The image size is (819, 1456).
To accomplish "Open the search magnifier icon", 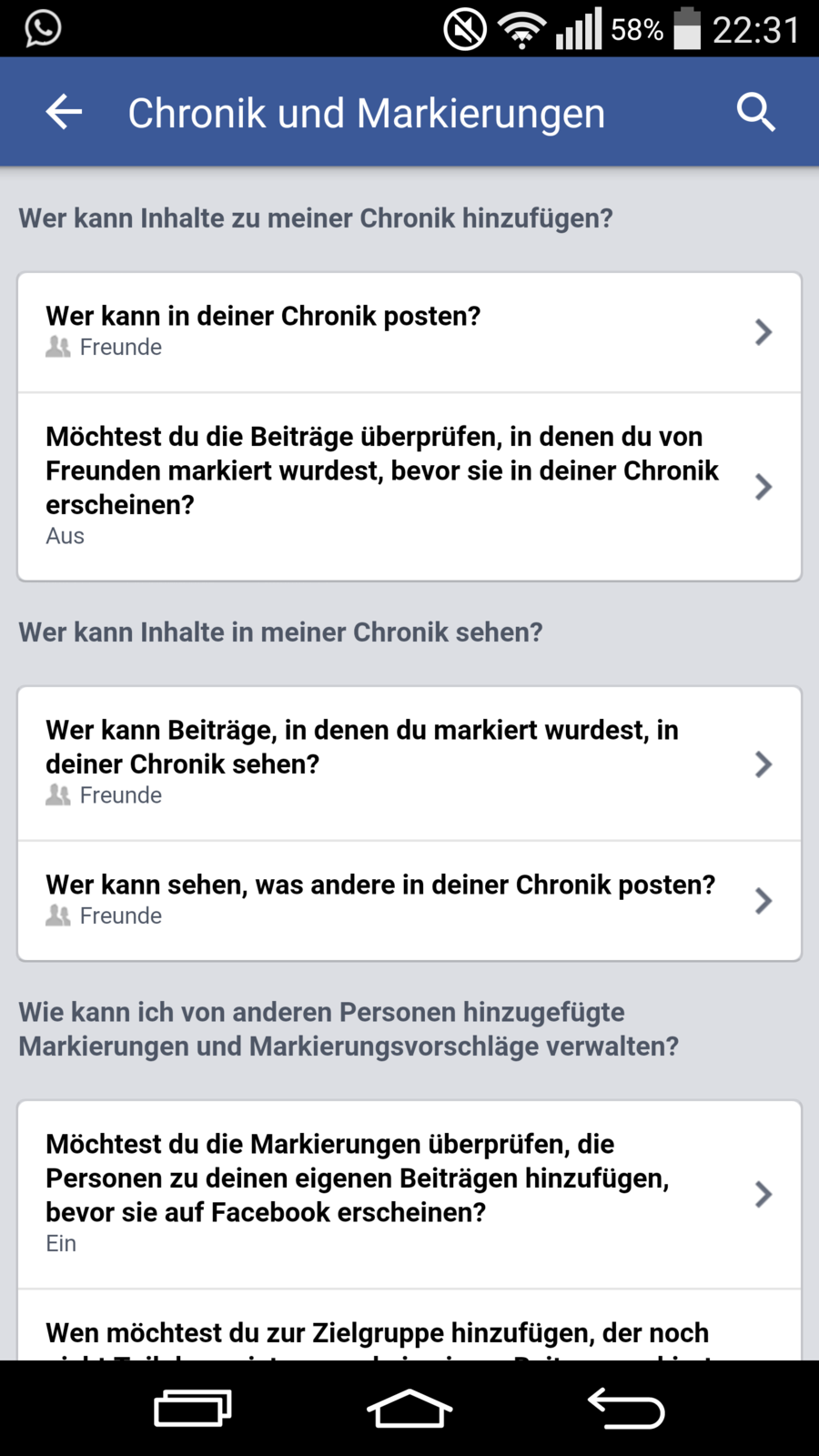I will pos(755,113).
